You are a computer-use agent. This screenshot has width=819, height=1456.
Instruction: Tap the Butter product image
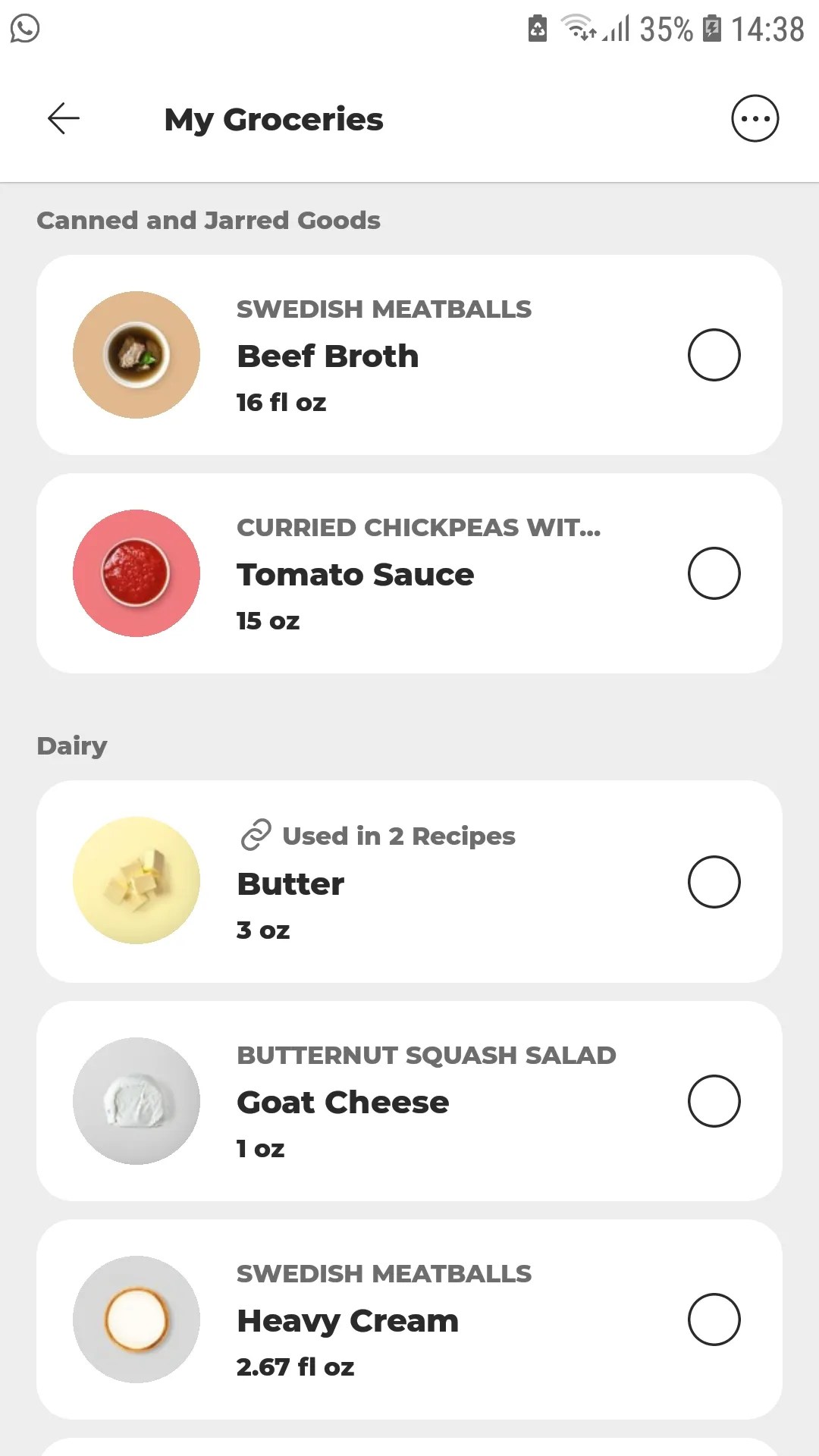[x=136, y=880]
